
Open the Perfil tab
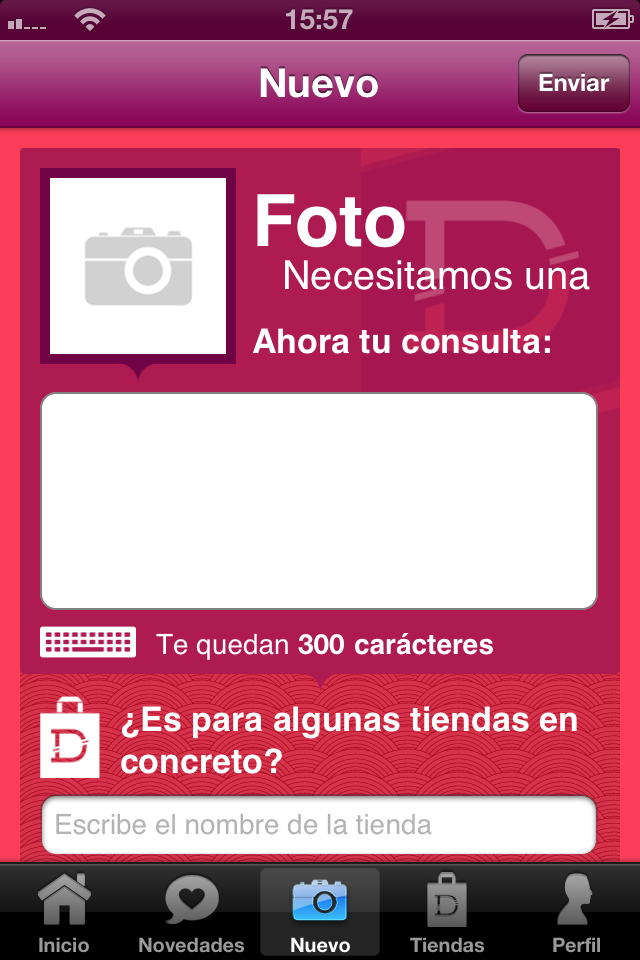576,913
